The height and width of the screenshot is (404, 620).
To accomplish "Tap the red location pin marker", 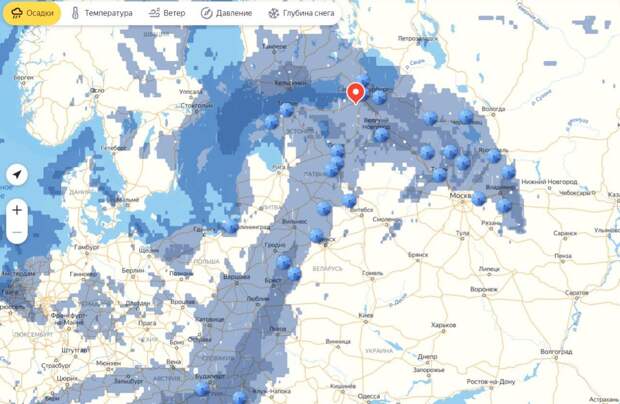I will point(356,93).
